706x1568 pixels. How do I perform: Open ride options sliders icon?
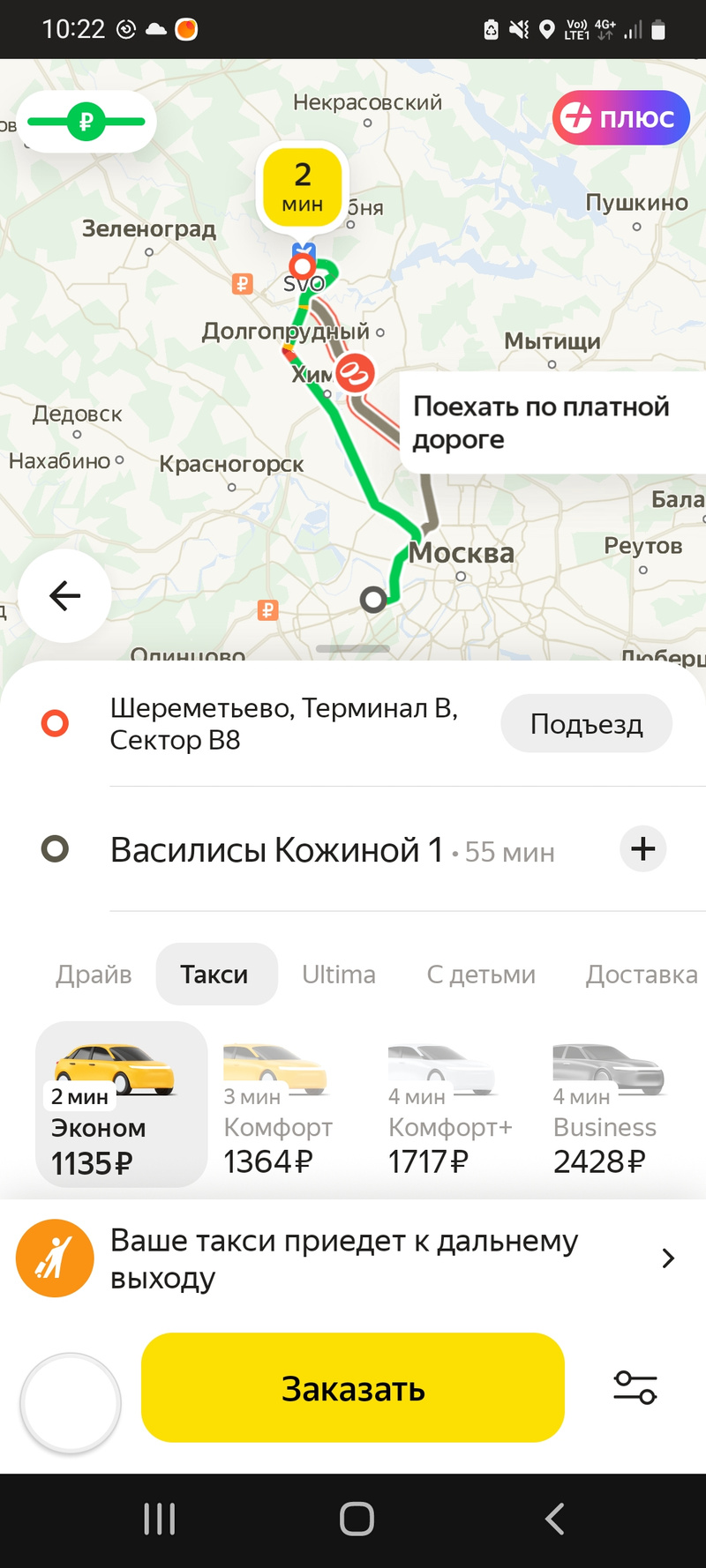point(635,1387)
